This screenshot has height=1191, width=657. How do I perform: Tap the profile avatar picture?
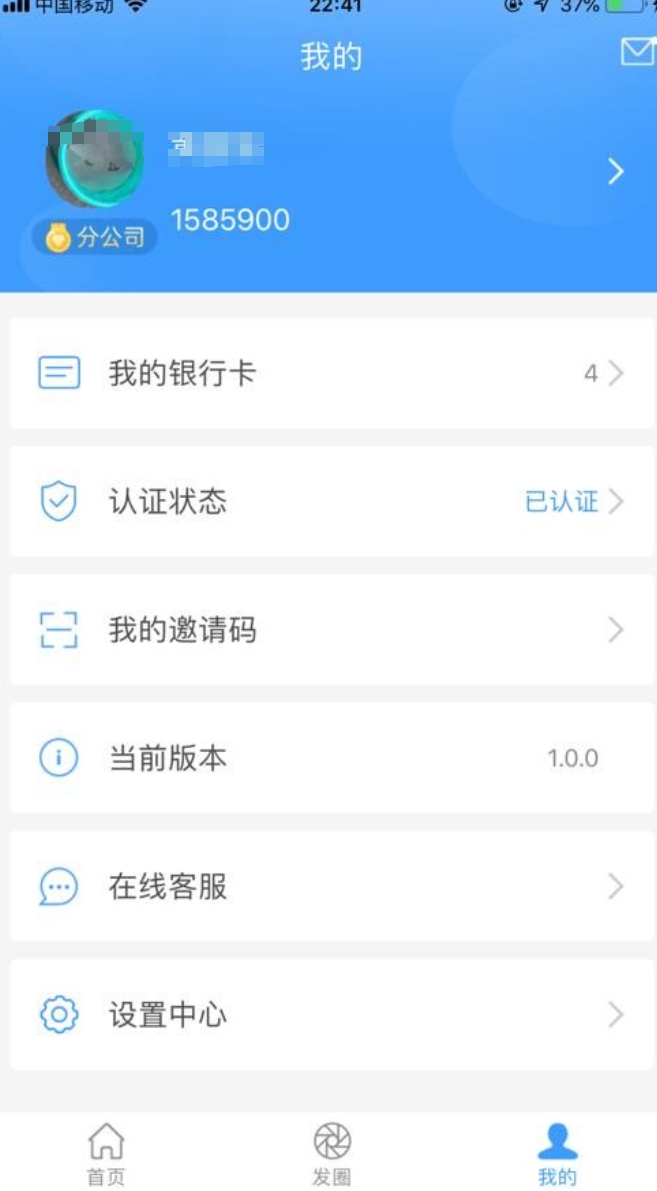point(95,160)
